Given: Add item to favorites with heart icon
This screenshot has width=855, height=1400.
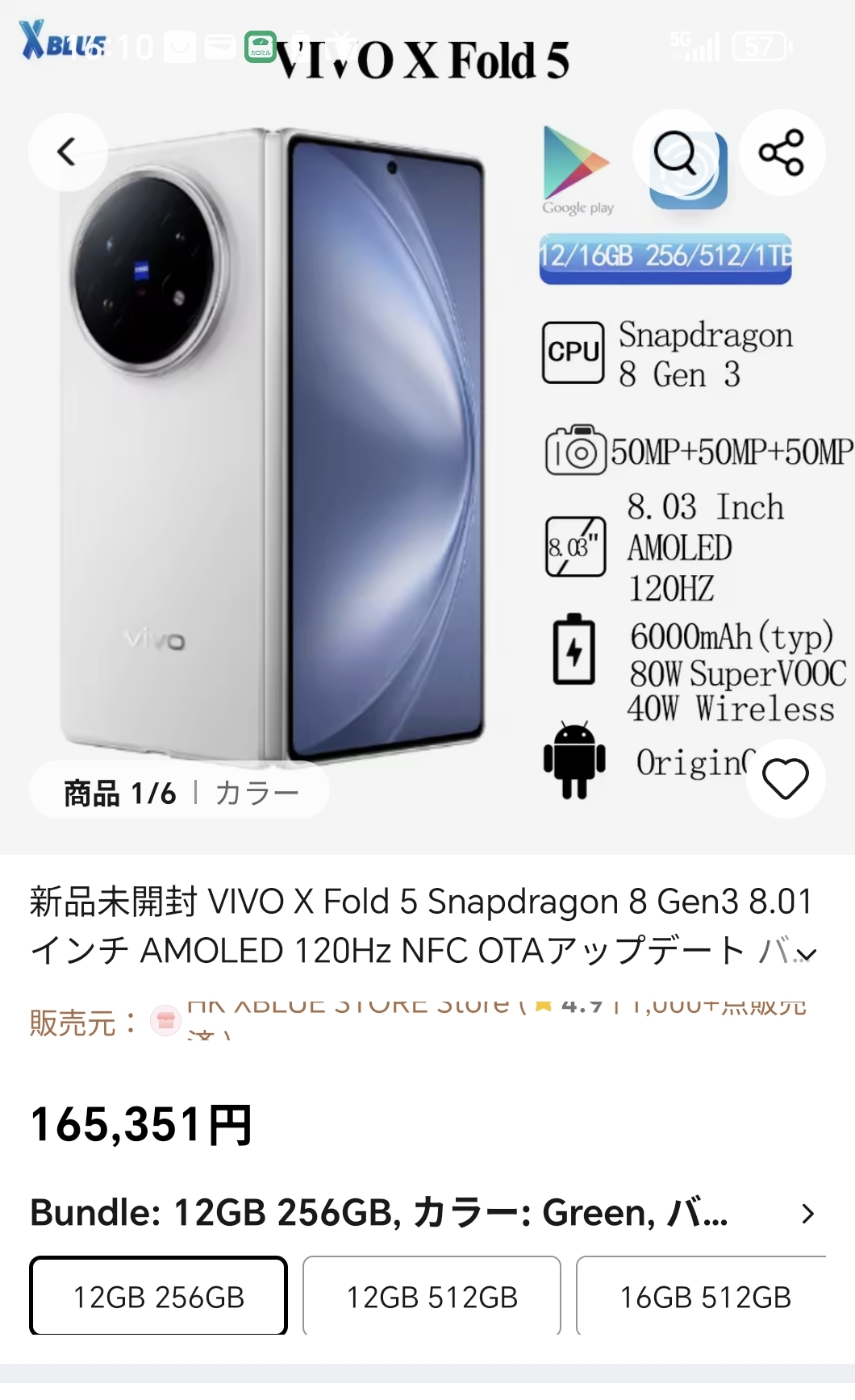Looking at the screenshot, I should pos(785,779).
